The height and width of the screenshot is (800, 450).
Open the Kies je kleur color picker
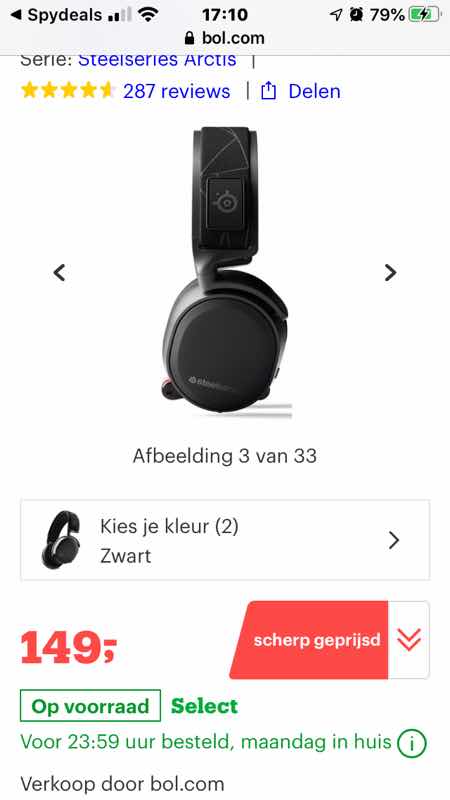tap(225, 540)
